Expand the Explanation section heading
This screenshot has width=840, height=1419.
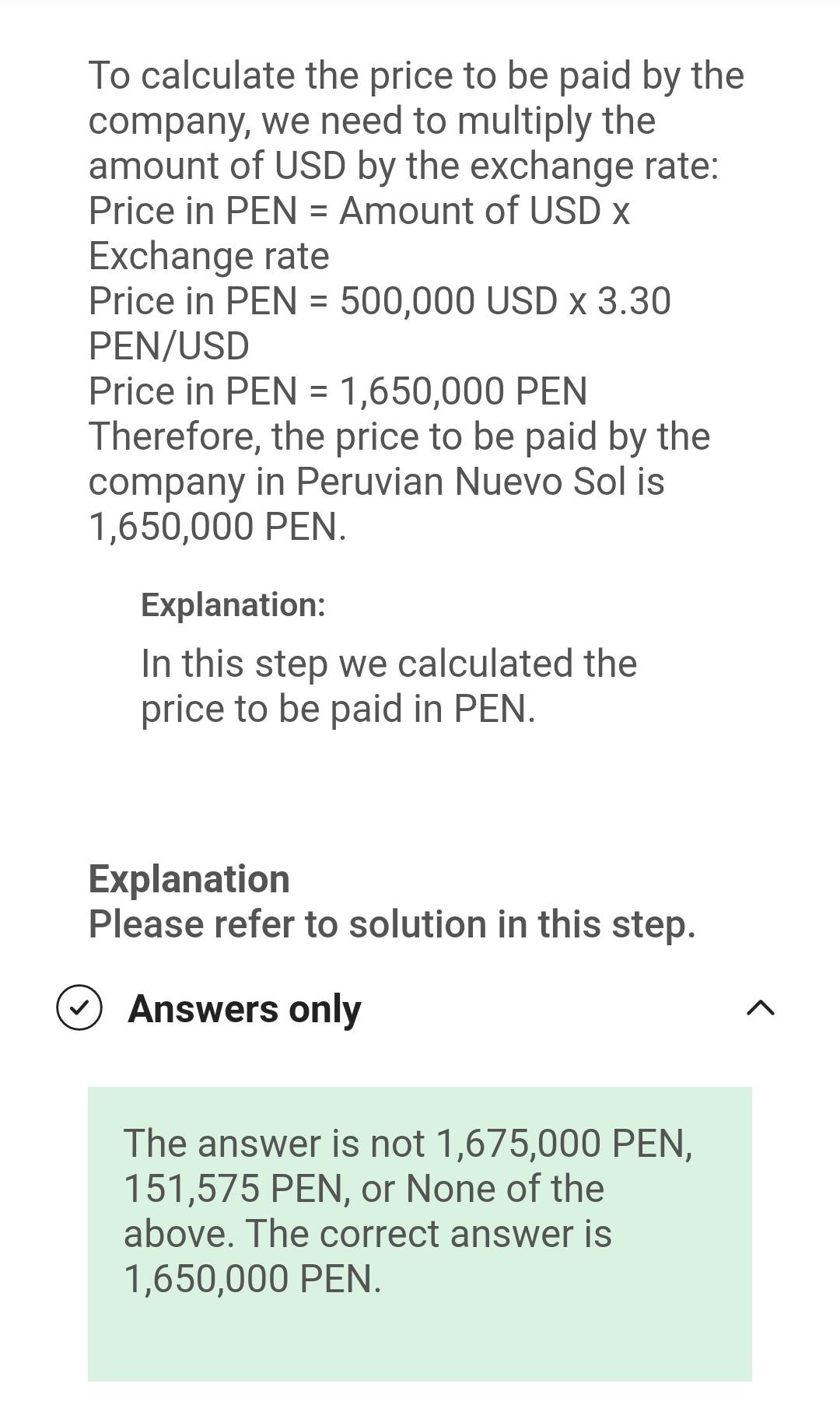click(191, 880)
